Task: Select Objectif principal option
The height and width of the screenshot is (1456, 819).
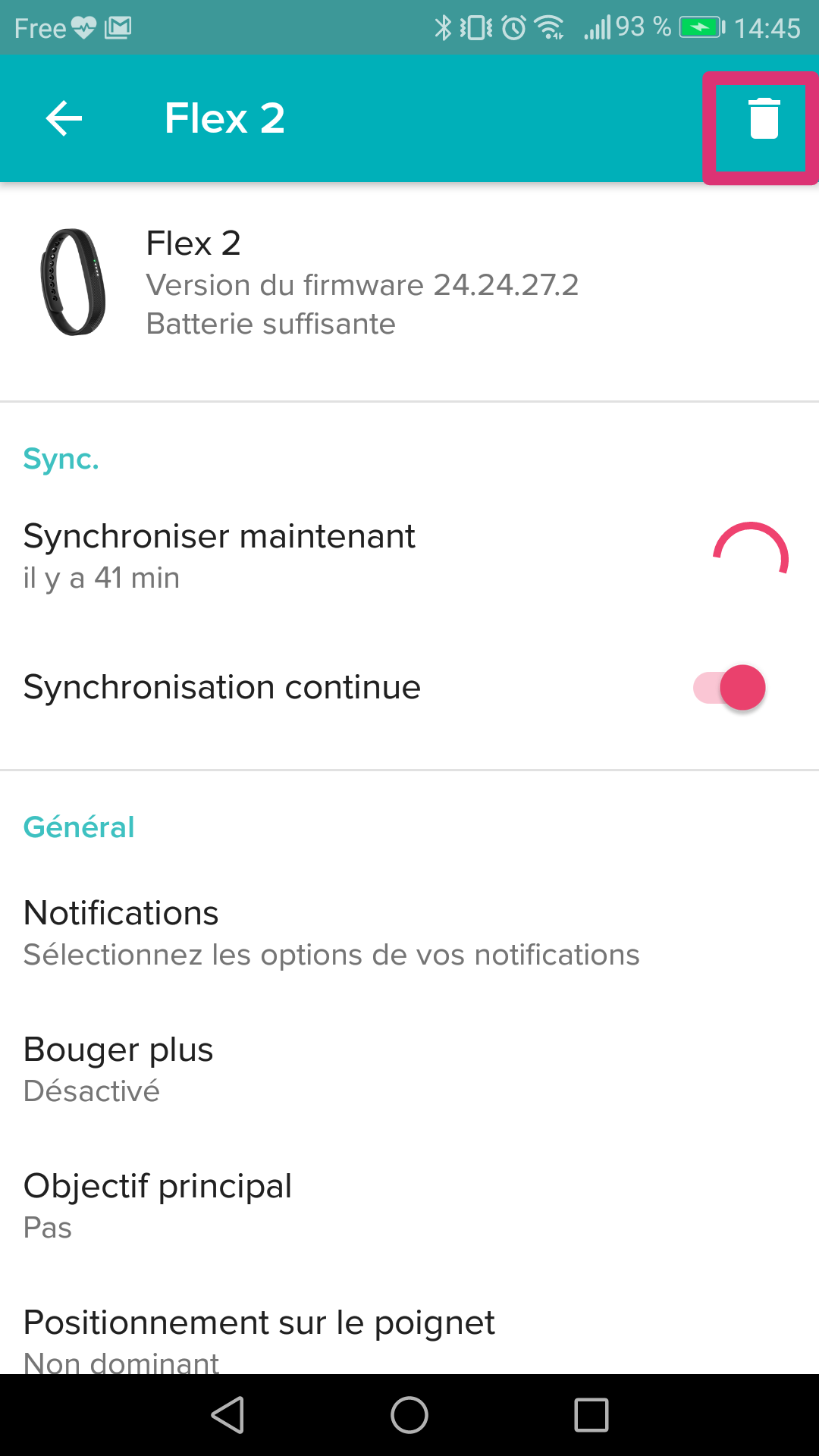Action: click(x=158, y=1205)
